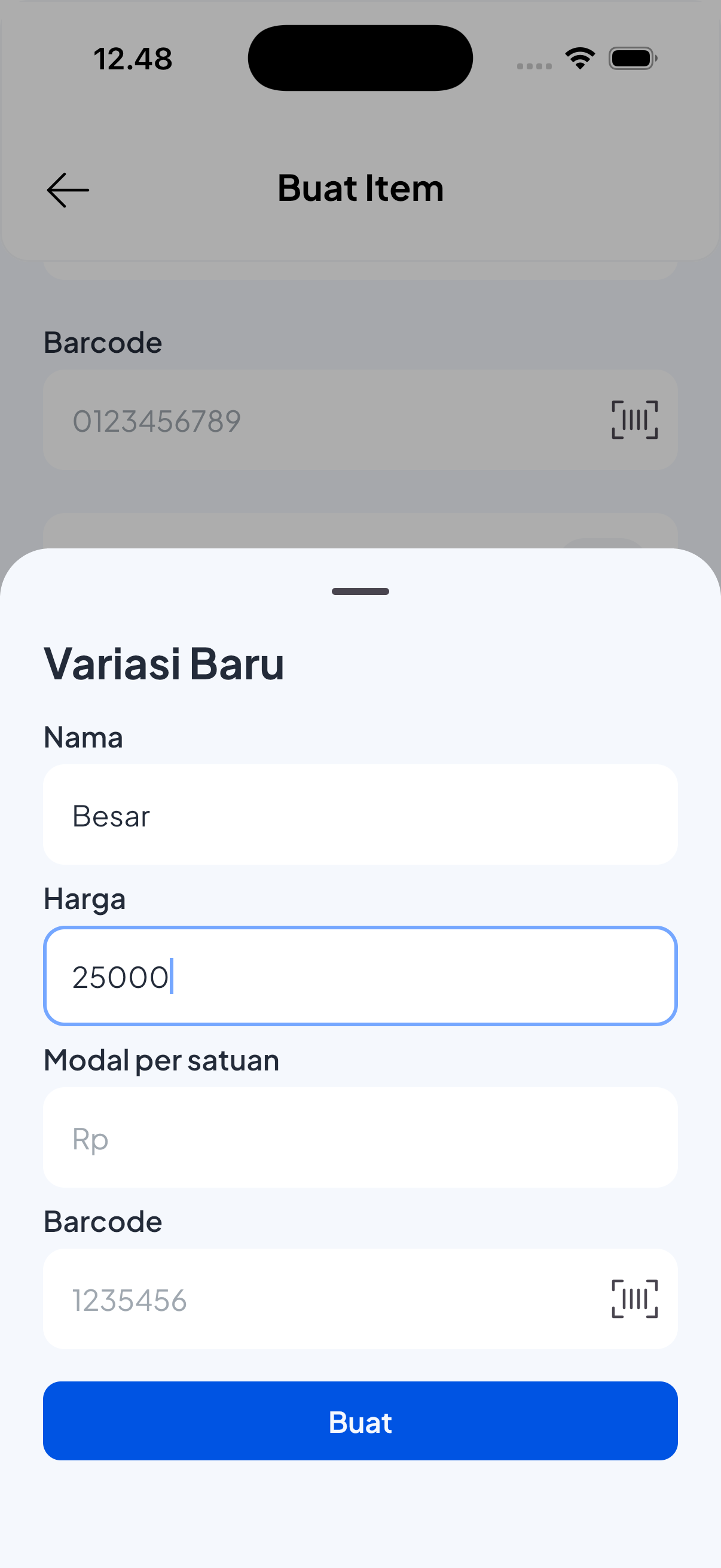Tap the Barcode label inside the Variasi Baru sheet

click(102, 1222)
